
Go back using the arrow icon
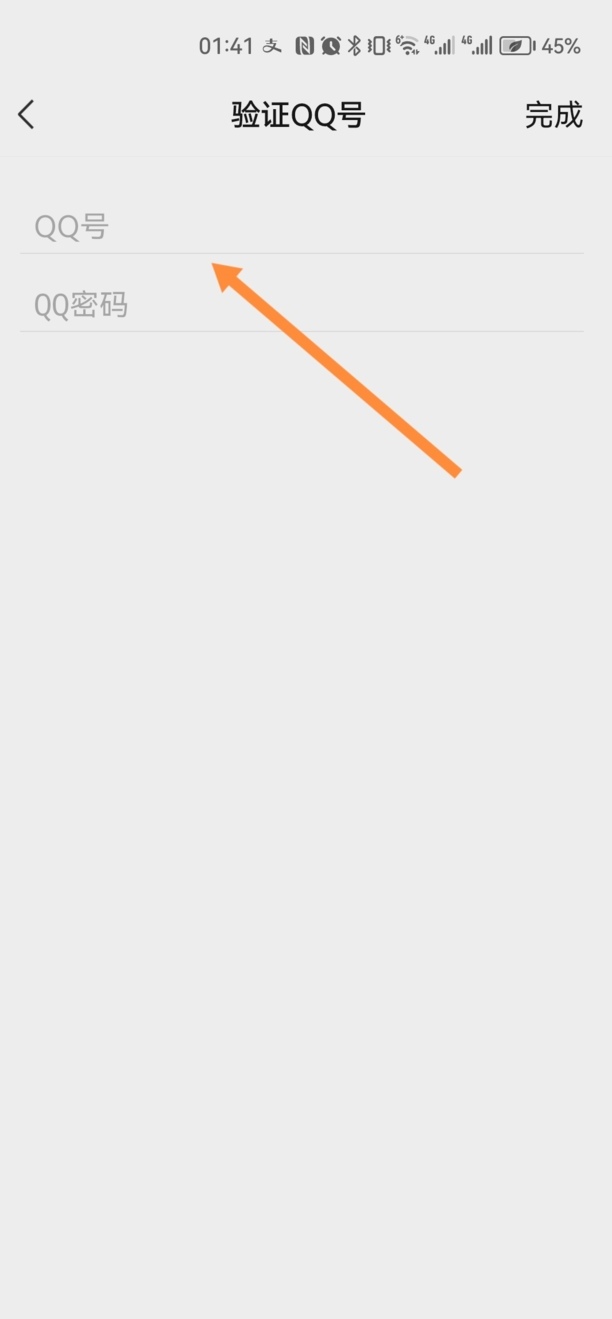click(x=27, y=115)
